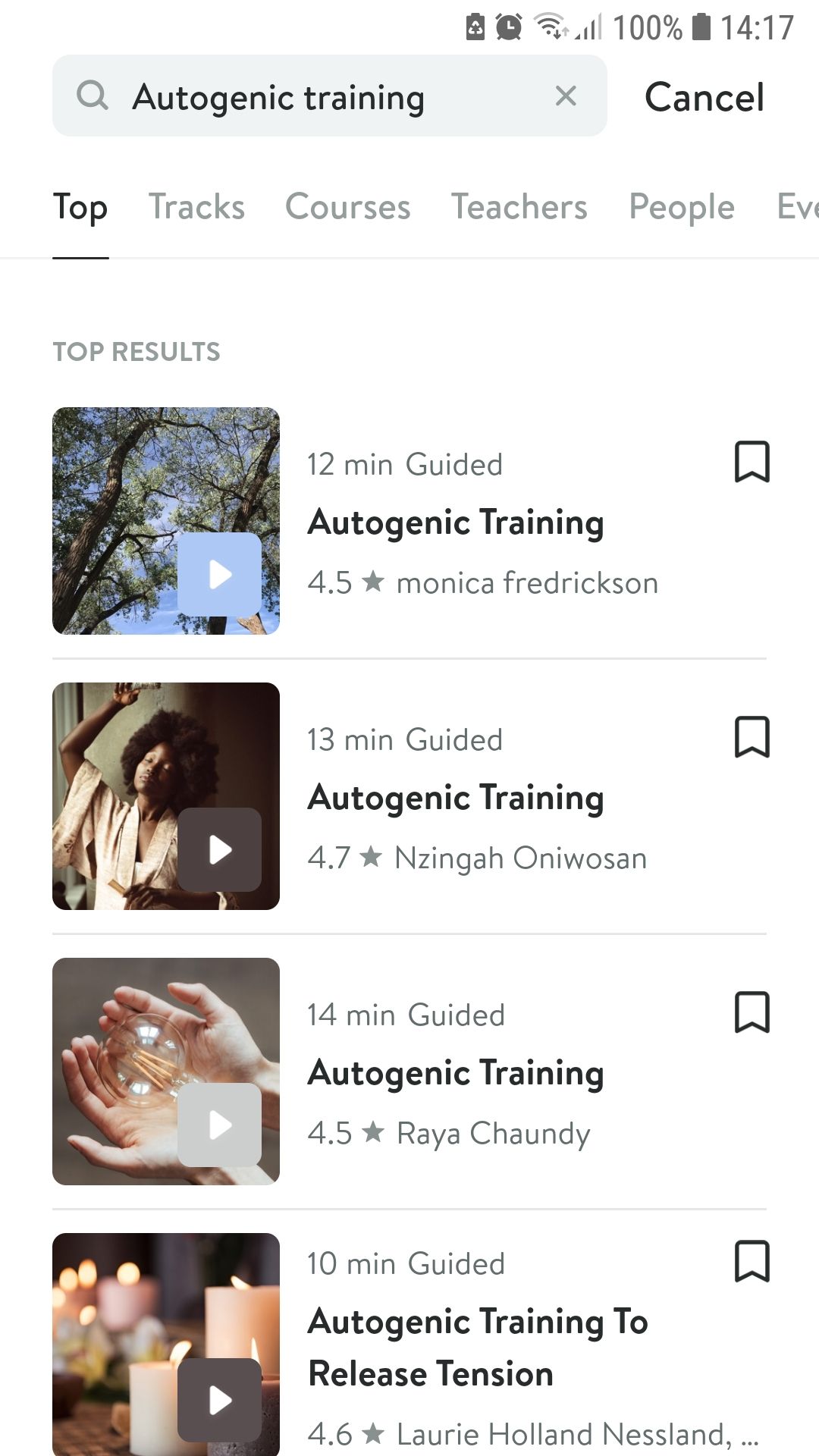Clear the search text with the X icon
The width and height of the screenshot is (819, 1456).
coord(566,96)
